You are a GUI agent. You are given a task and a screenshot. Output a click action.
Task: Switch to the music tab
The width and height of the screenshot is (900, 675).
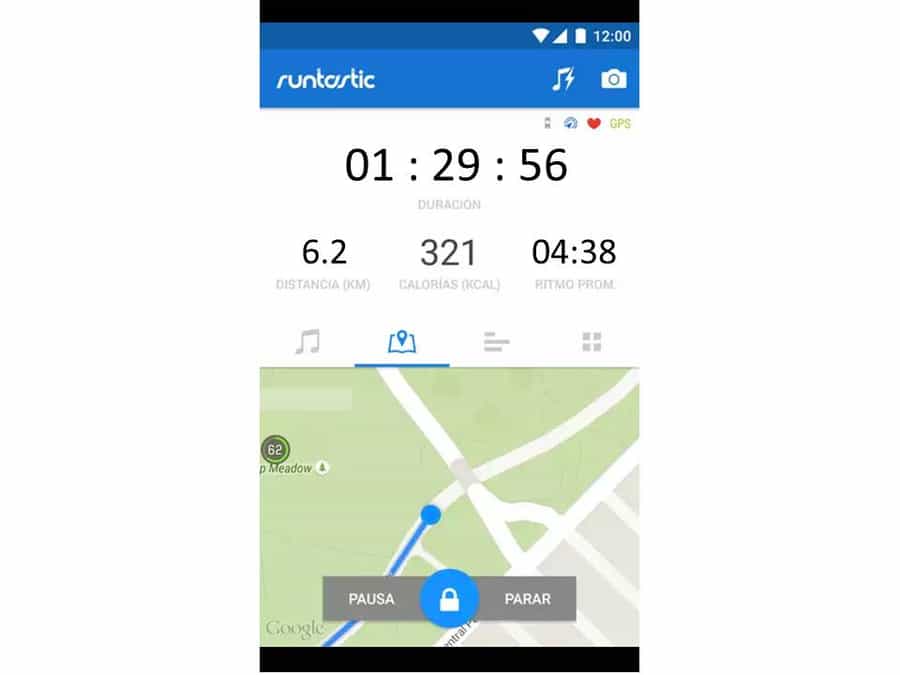click(307, 342)
